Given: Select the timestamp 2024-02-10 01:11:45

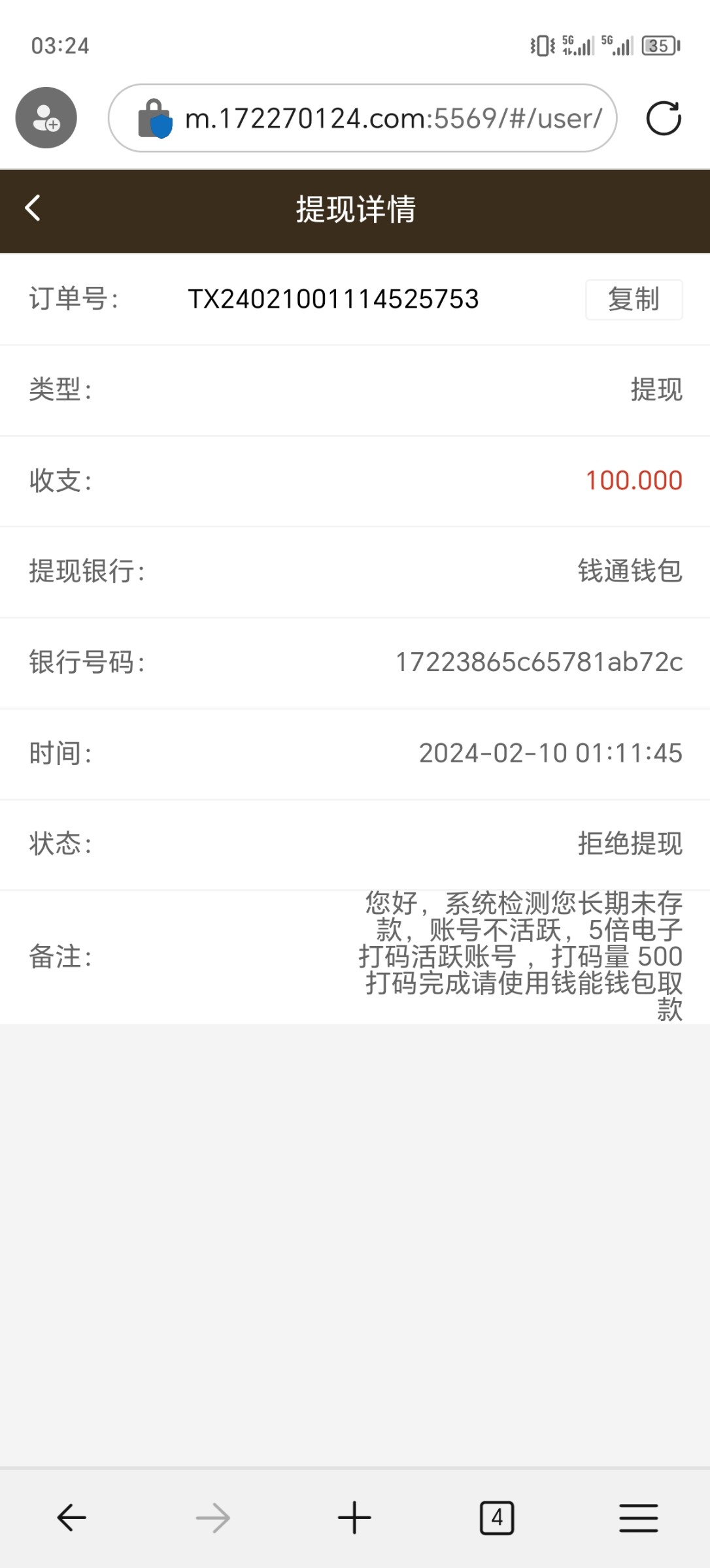Looking at the screenshot, I should pyautogui.click(x=549, y=753).
